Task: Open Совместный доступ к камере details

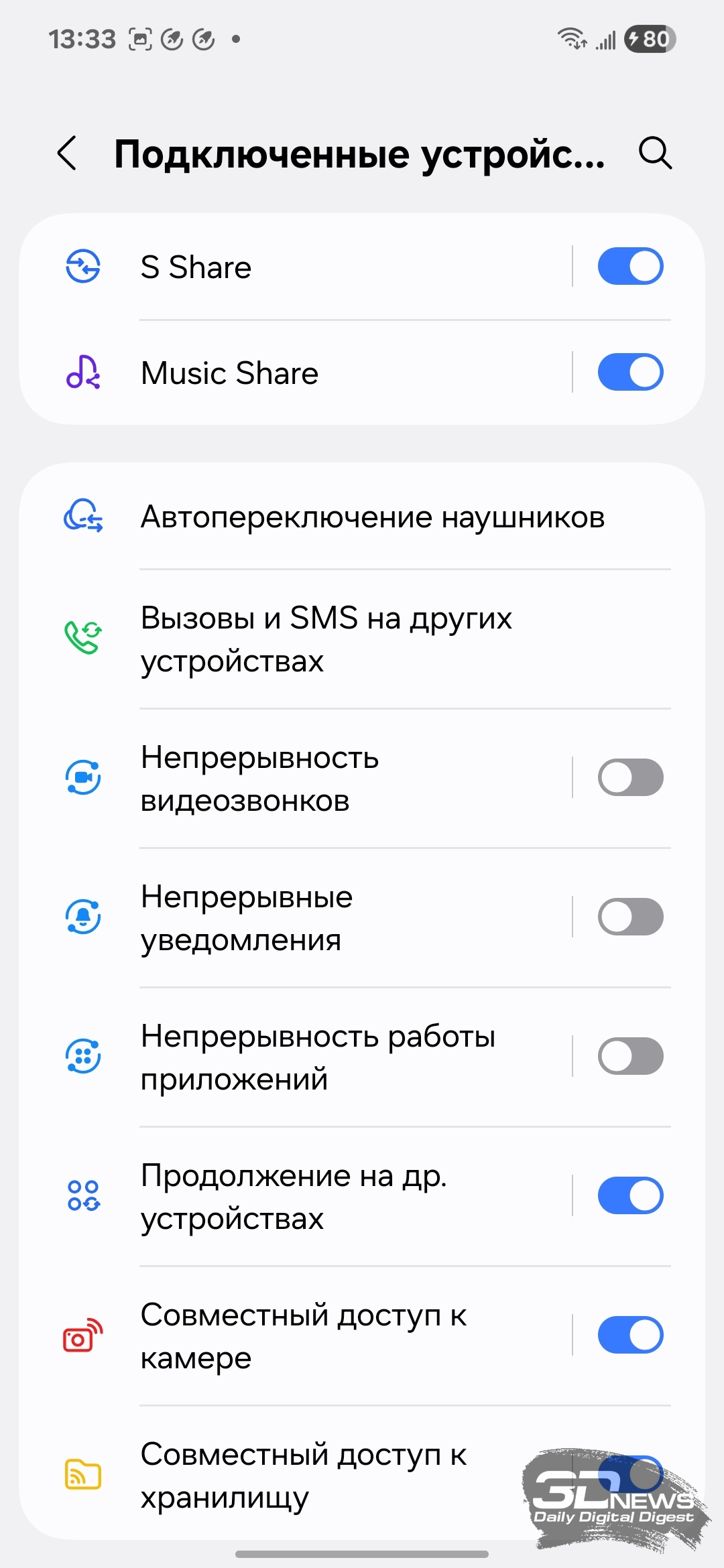Action: tap(295, 1336)
